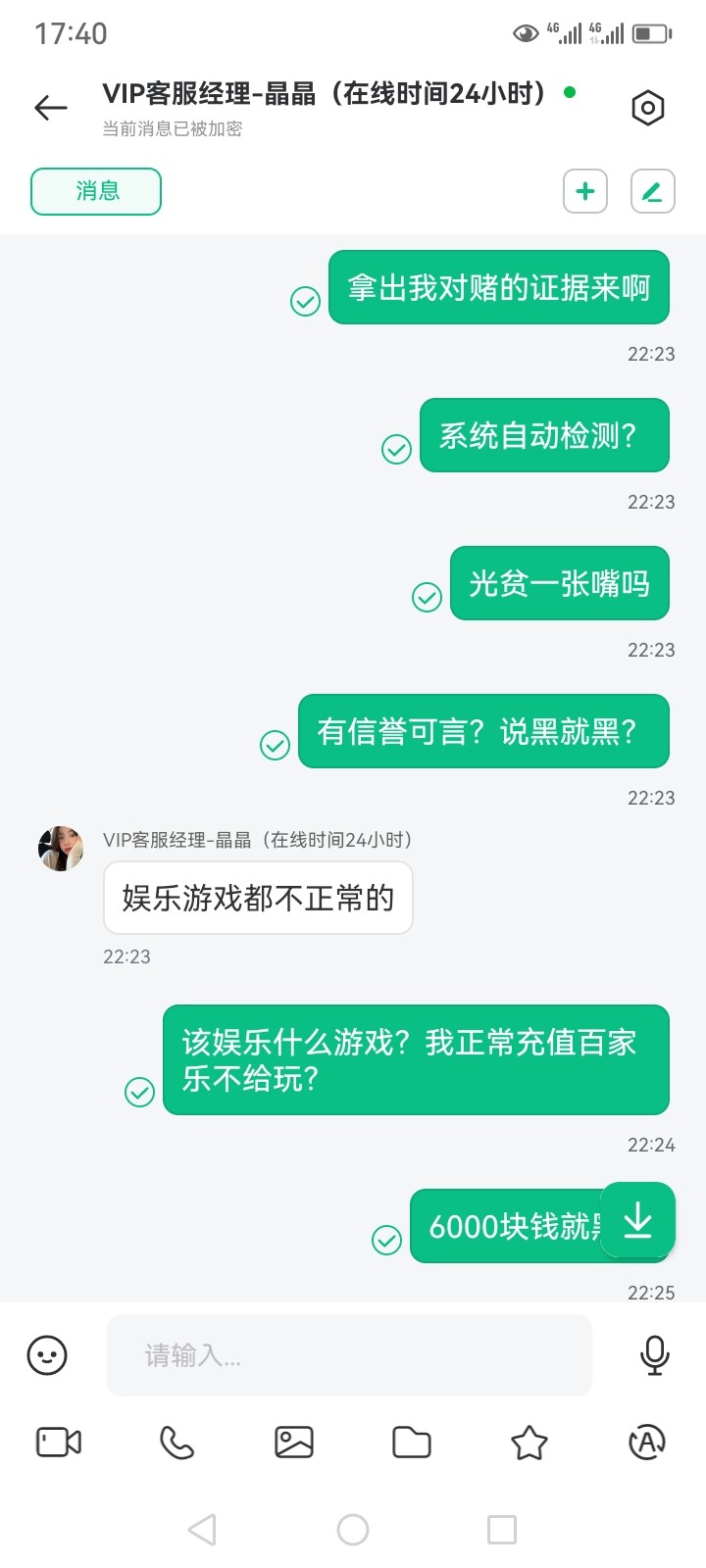Open chat settings hexagon icon
Image resolution: width=706 pixels, height=1568 pixels.
pyautogui.click(x=647, y=108)
